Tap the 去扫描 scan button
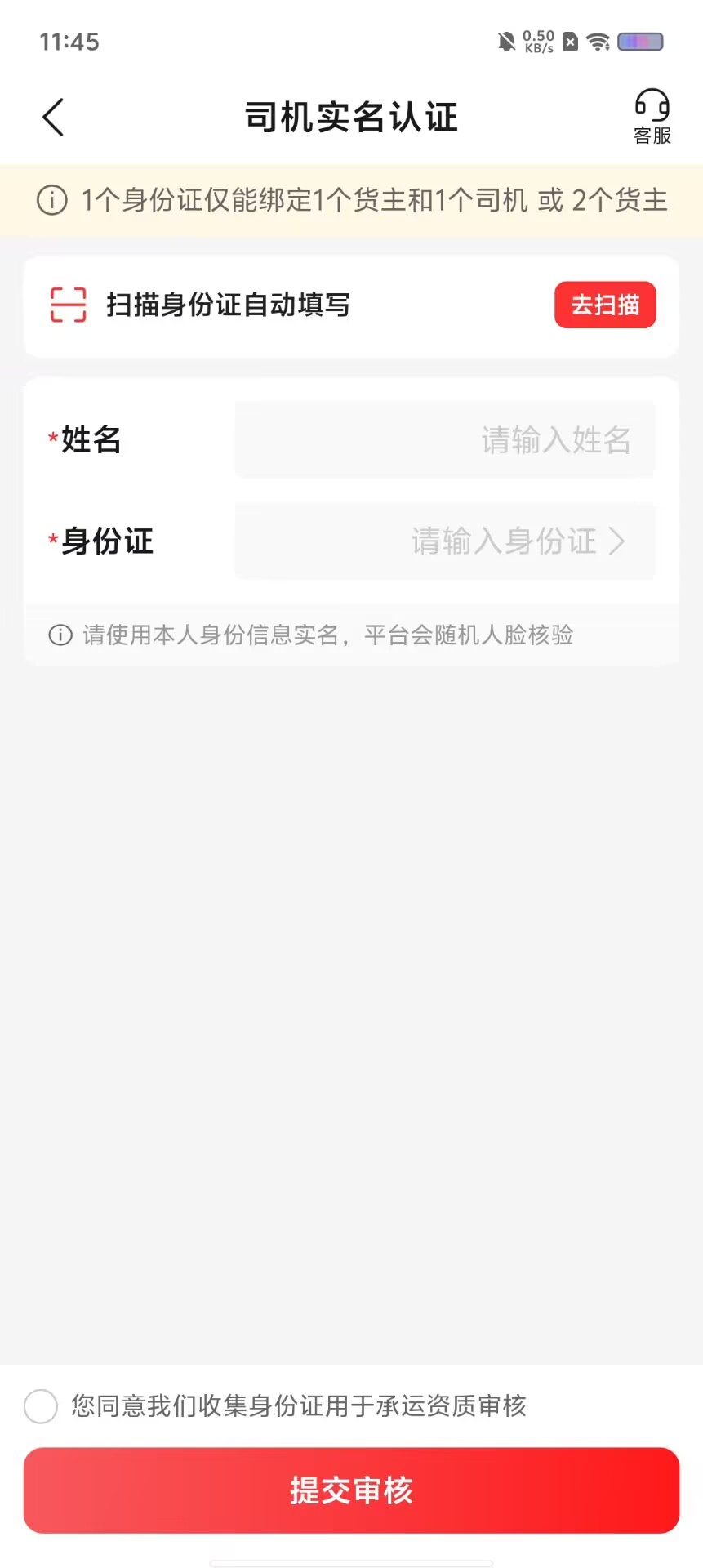Image resolution: width=703 pixels, height=1568 pixels. point(604,305)
